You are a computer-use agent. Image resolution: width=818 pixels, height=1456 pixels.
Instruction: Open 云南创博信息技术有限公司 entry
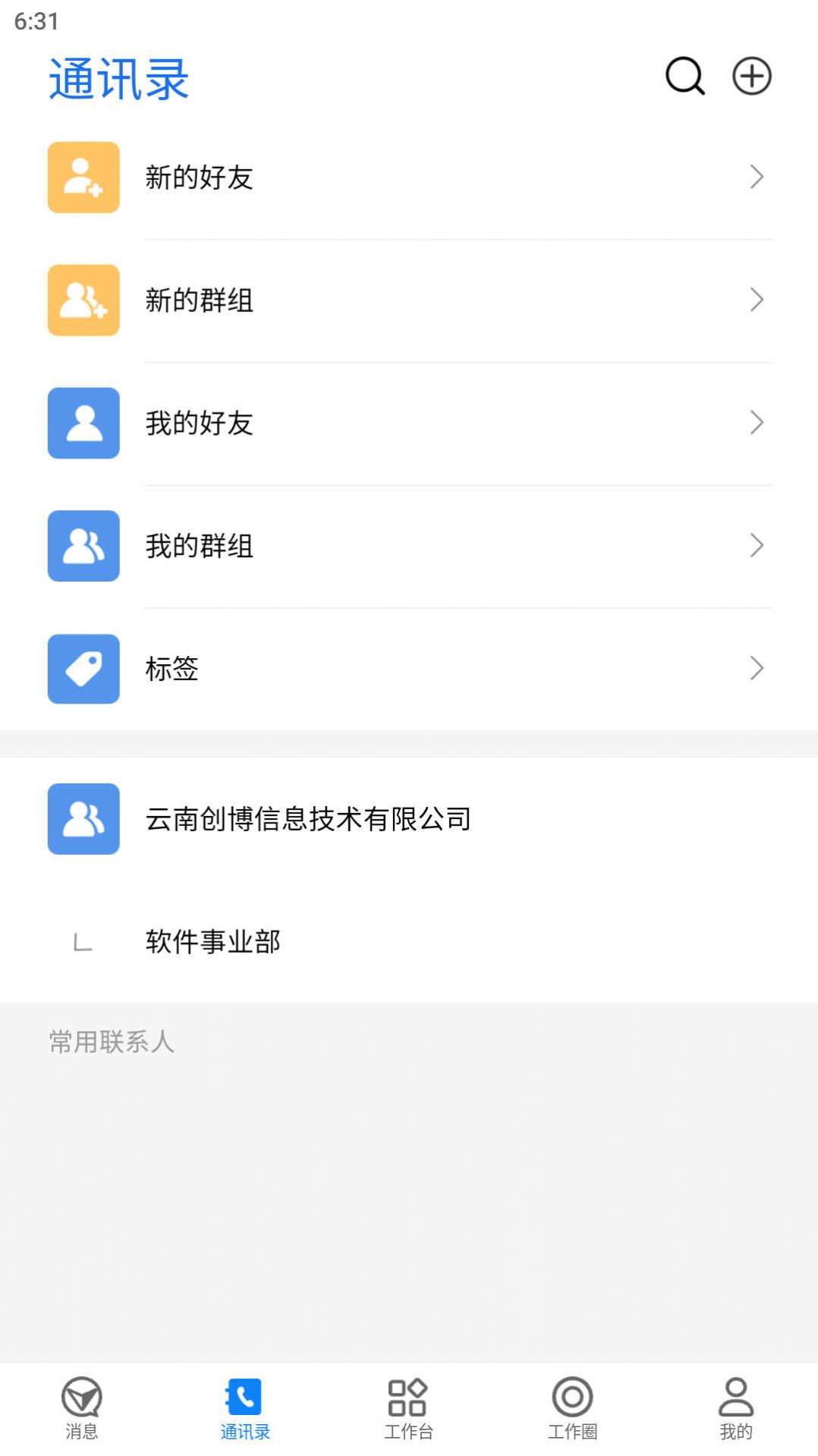point(307,820)
